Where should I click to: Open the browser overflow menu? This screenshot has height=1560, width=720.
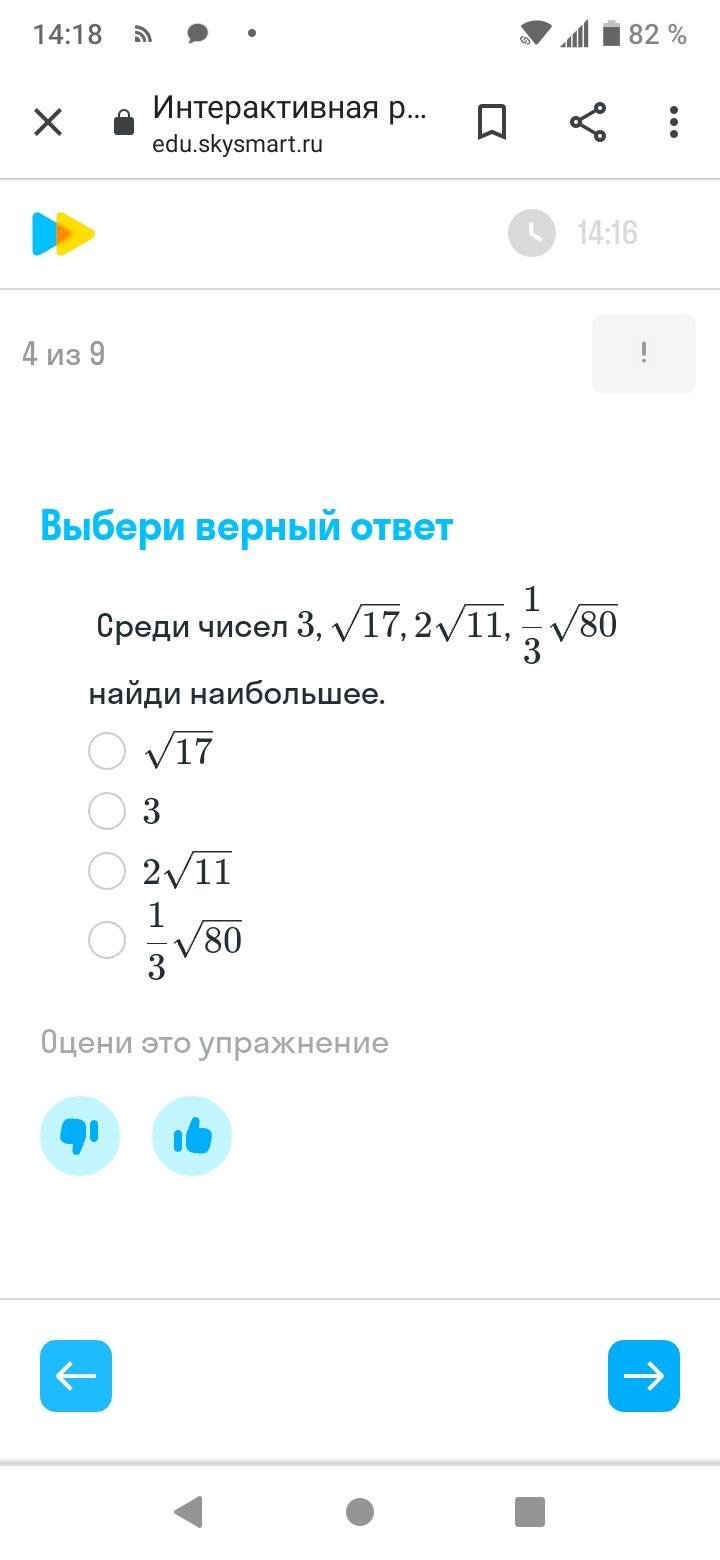pos(674,123)
